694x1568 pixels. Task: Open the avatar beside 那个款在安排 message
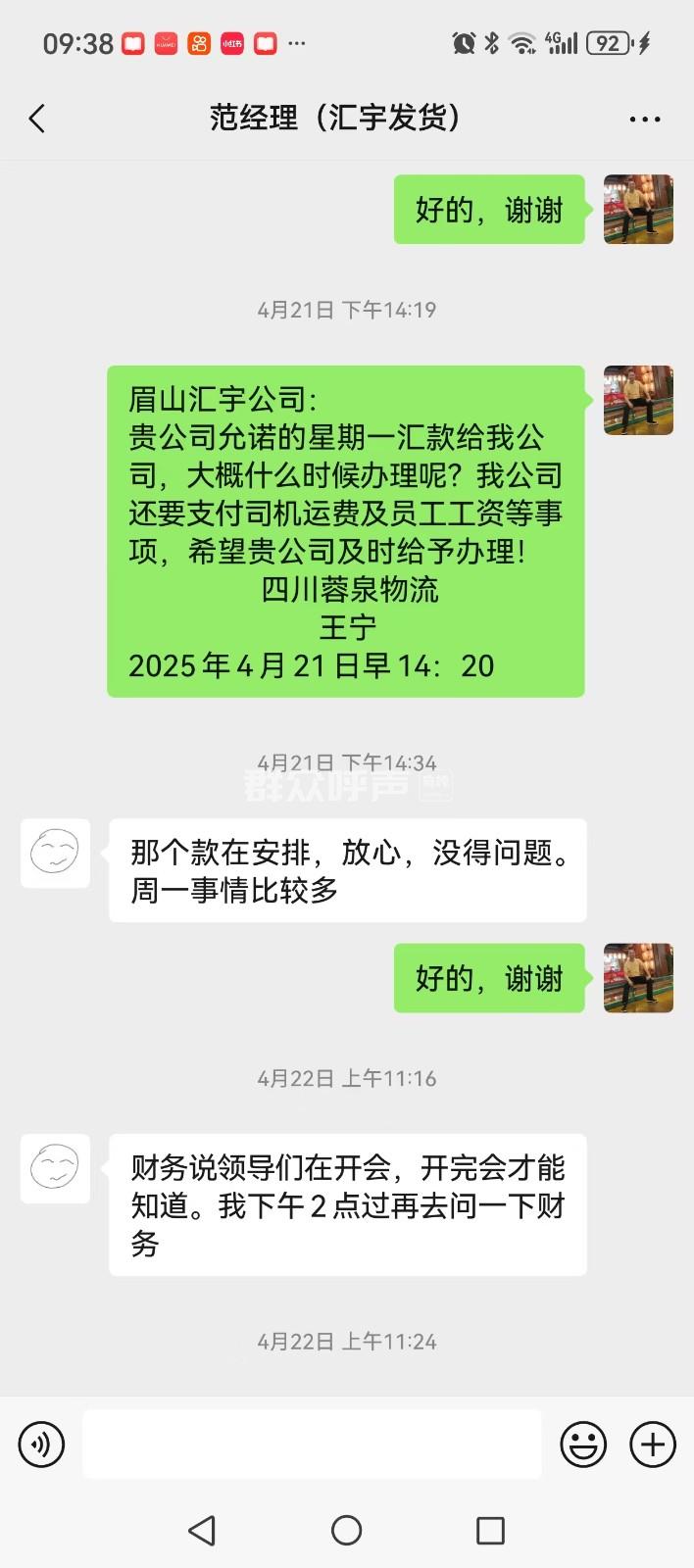pos(55,854)
